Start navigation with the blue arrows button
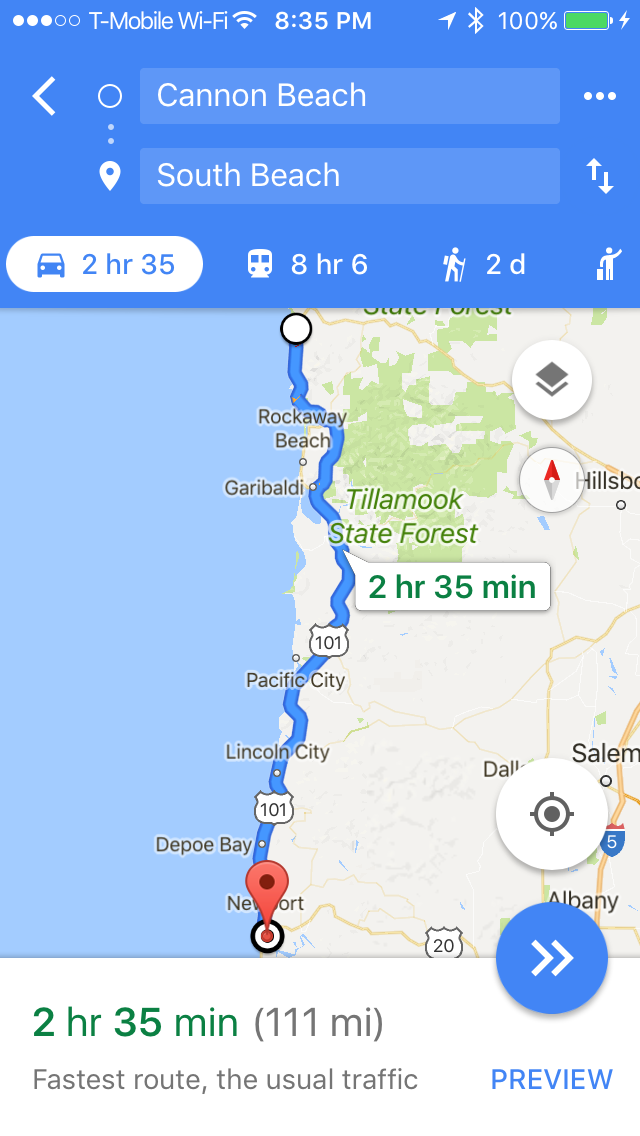Screen dimensions: 640x1136 pos(551,958)
